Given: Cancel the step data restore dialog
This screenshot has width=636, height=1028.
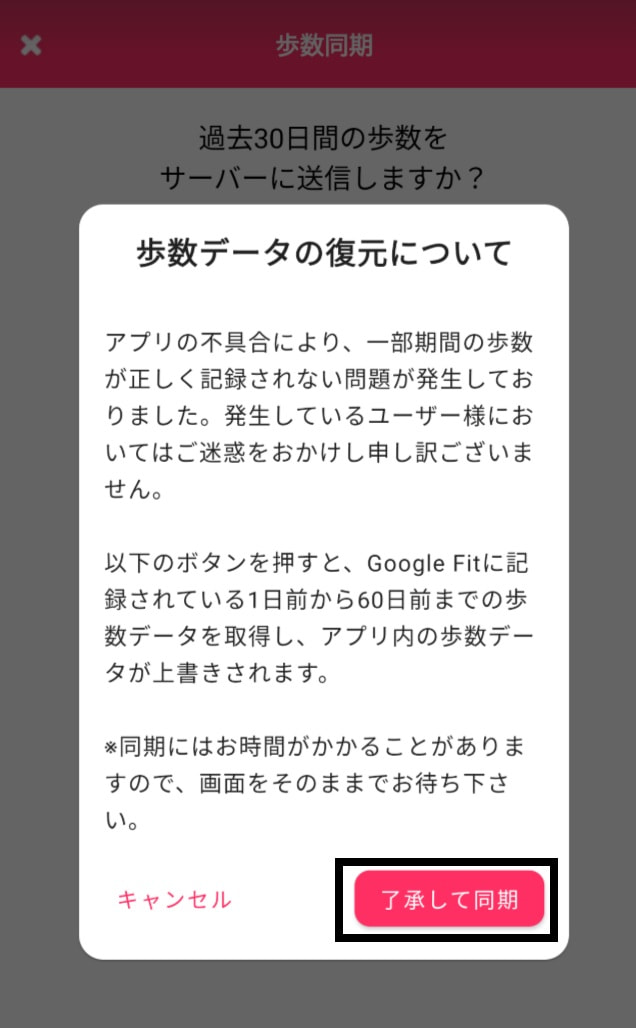Looking at the screenshot, I should tap(174, 899).
